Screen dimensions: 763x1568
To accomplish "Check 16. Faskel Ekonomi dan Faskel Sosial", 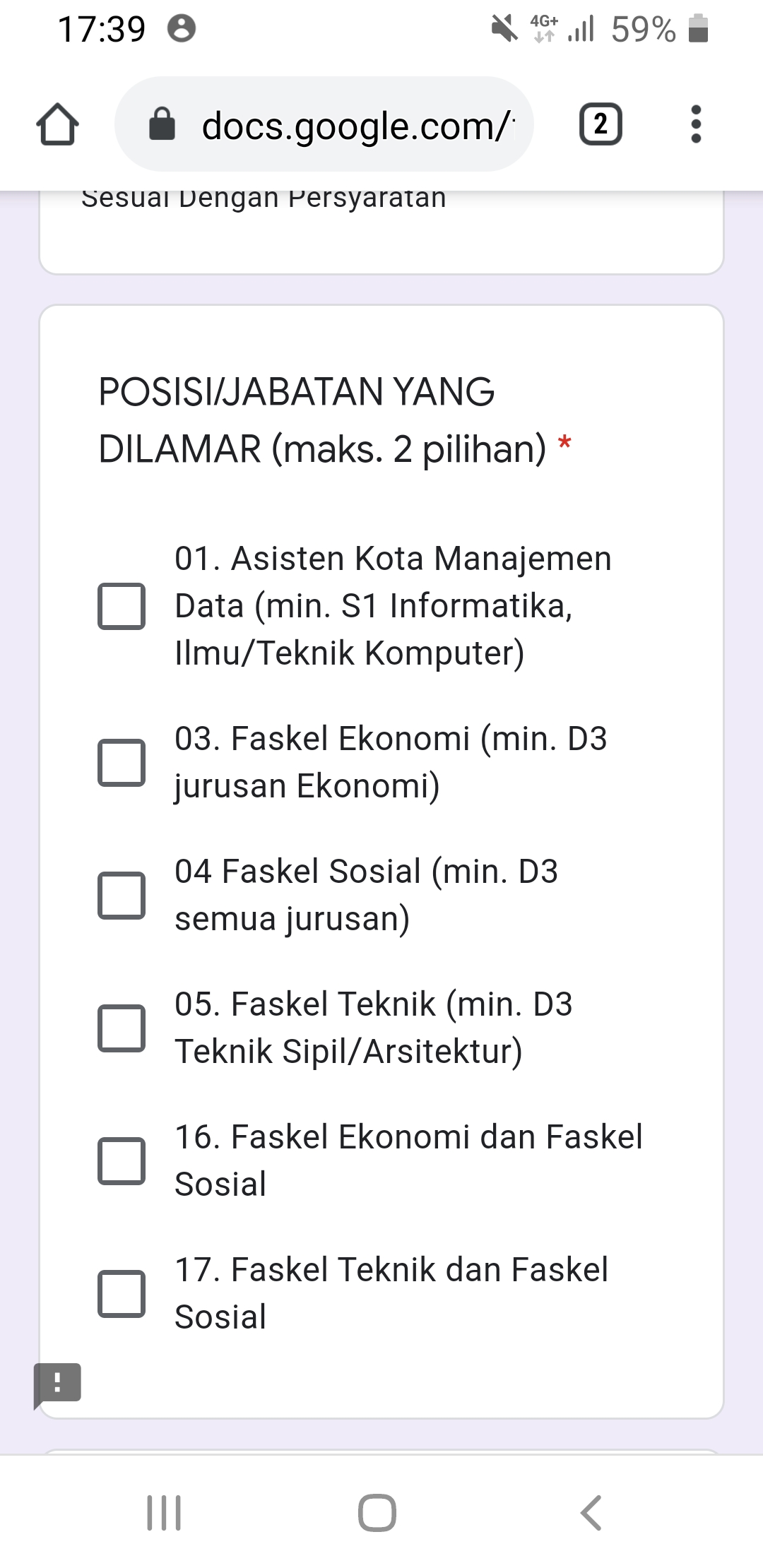I will click(122, 1160).
